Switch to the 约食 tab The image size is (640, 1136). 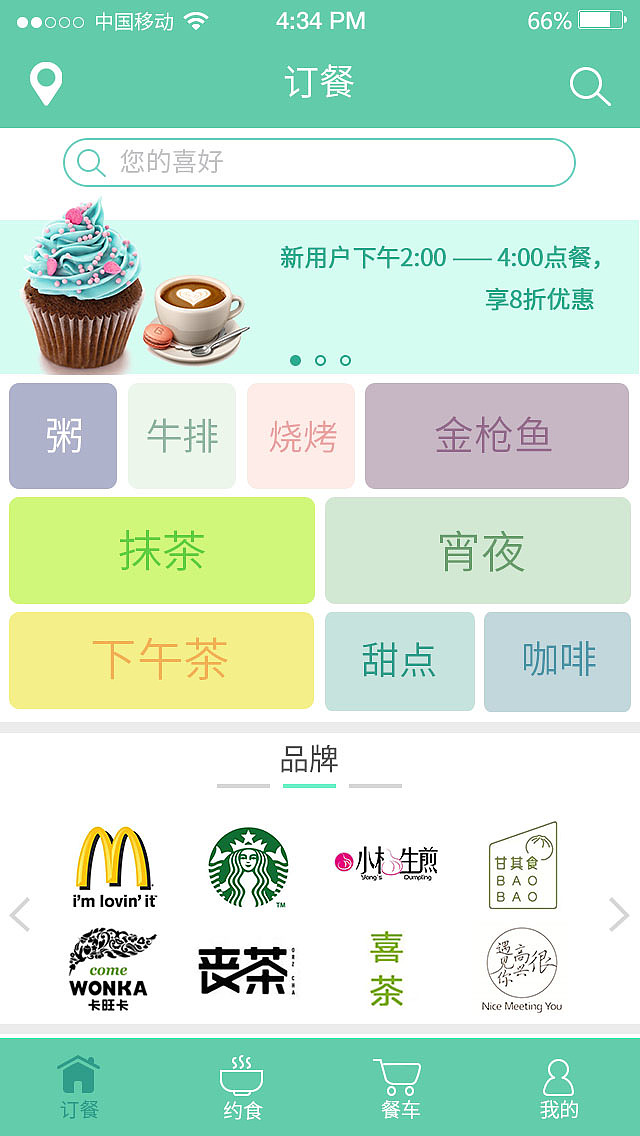[241, 1087]
